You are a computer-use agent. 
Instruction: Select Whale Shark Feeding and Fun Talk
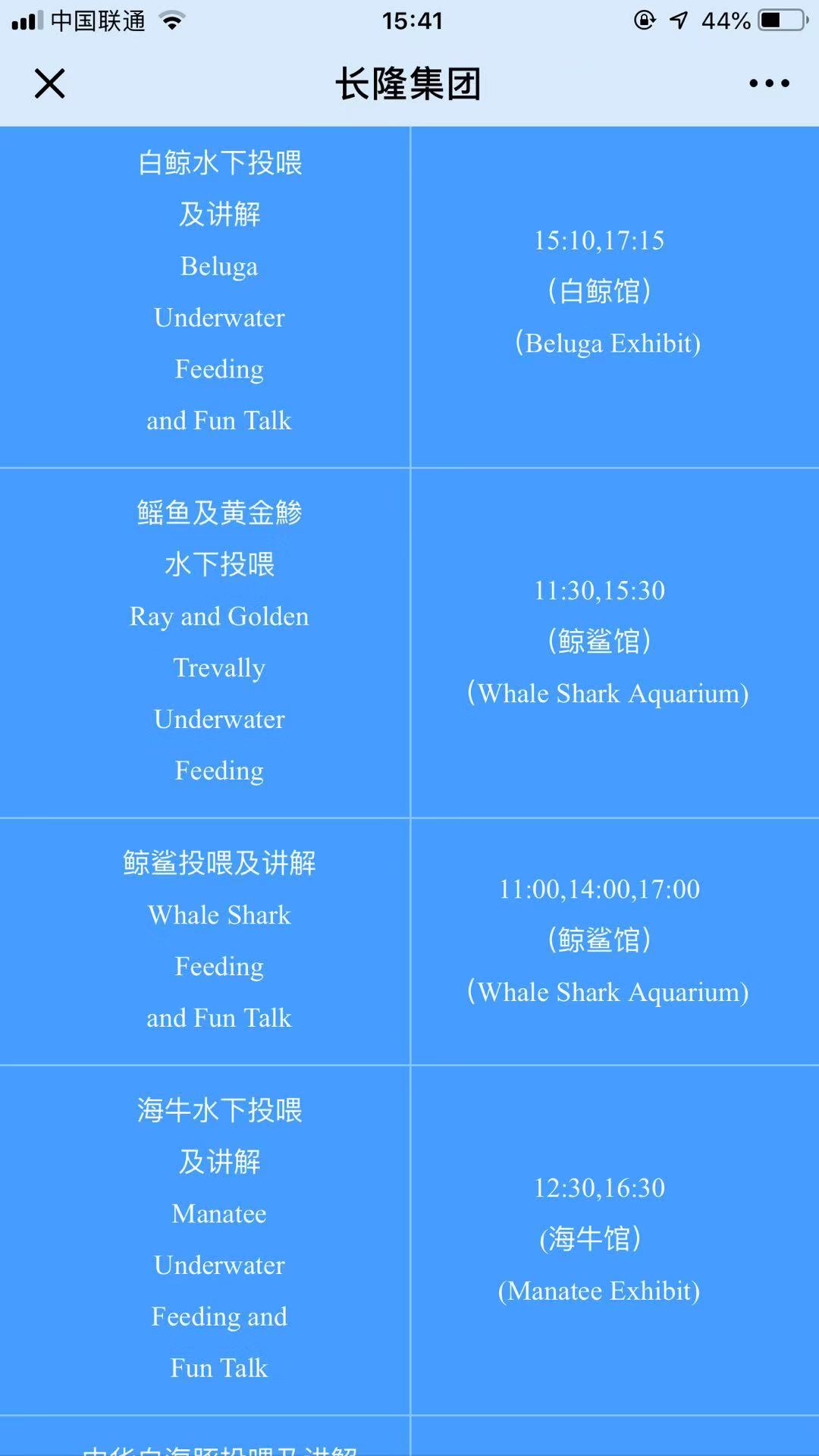coord(219,940)
